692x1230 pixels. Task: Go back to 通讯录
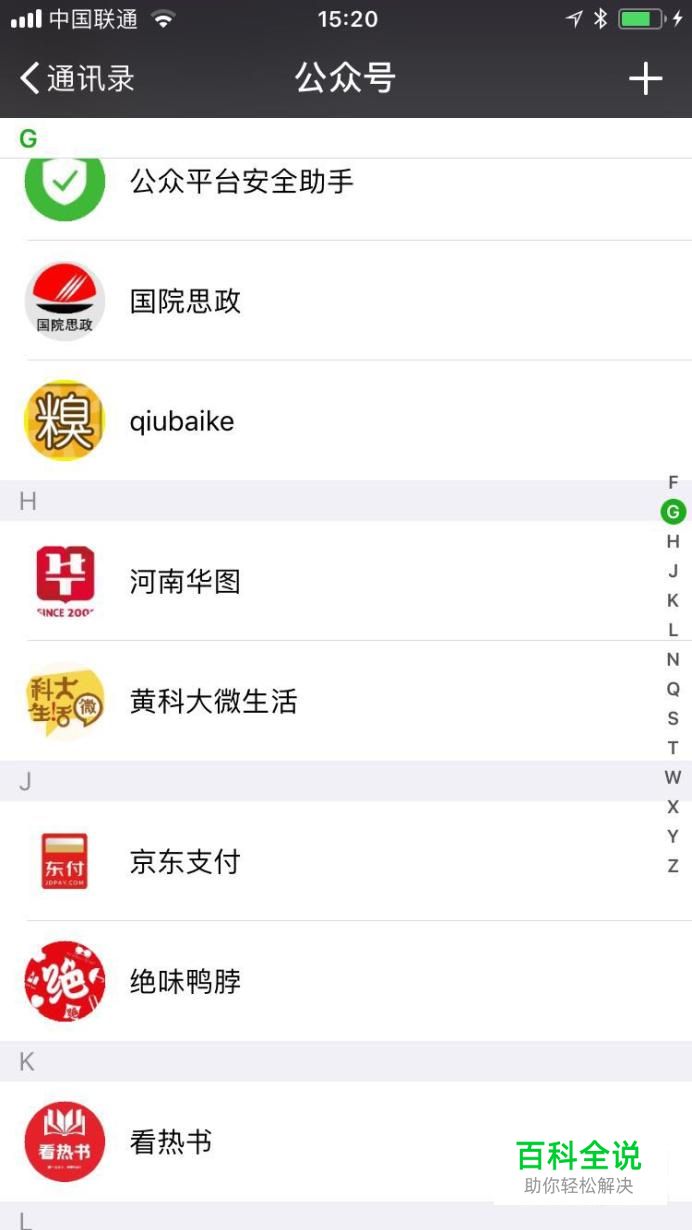click(77, 78)
